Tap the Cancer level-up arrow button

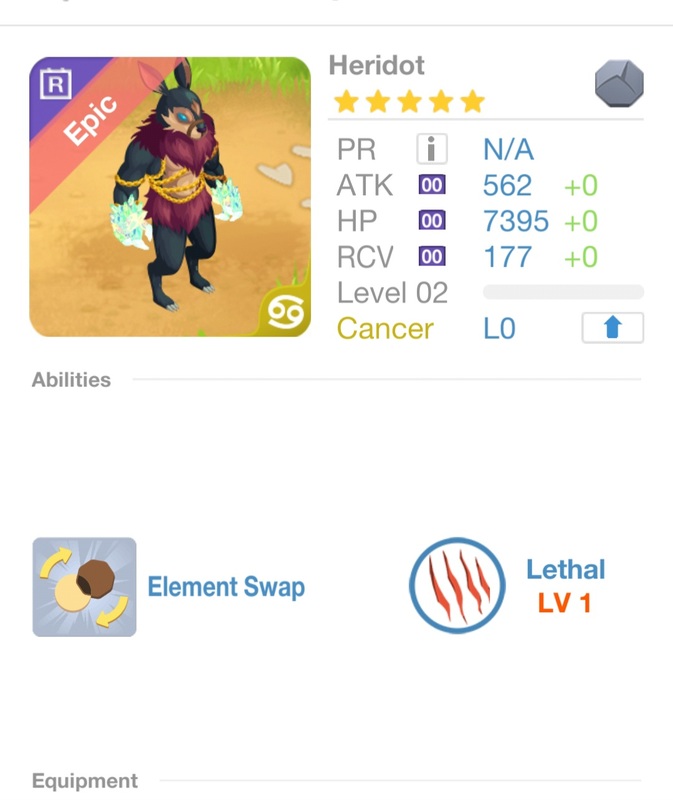[612, 328]
